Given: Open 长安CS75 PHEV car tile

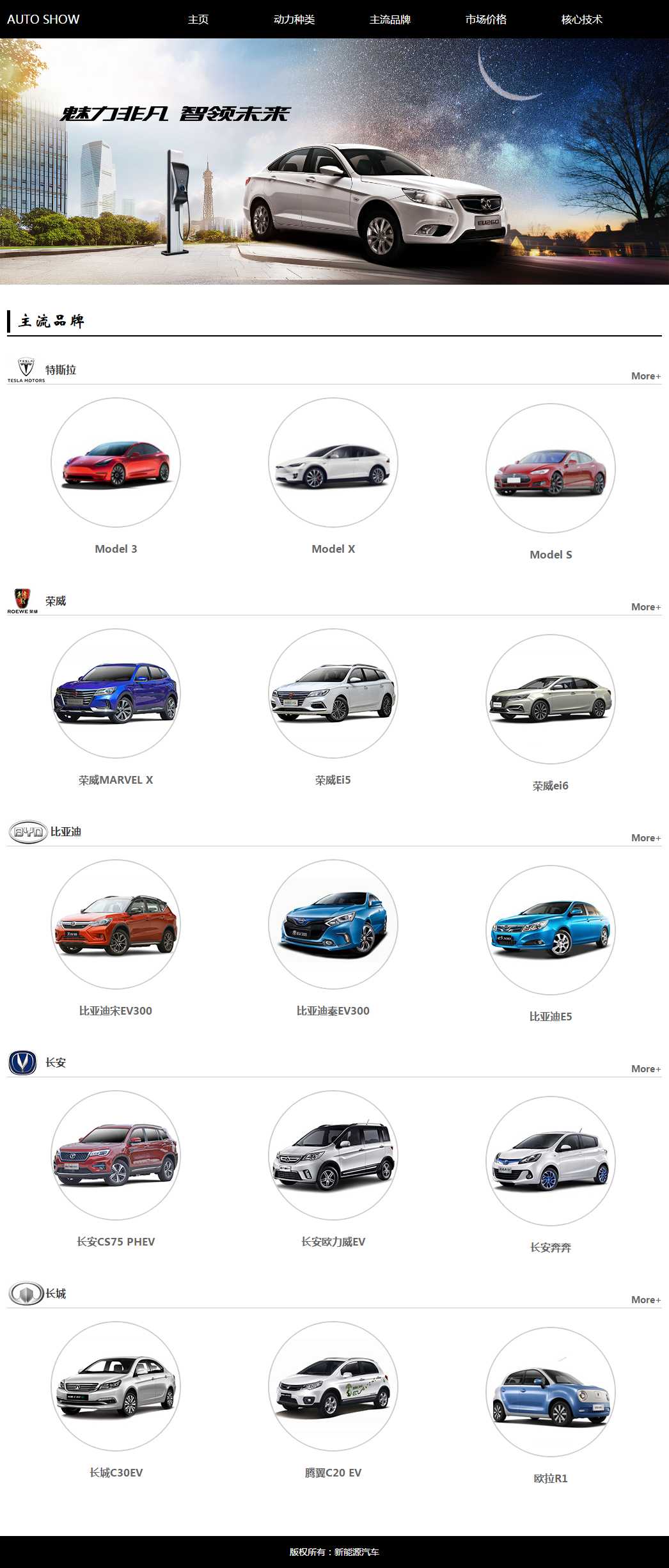Looking at the screenshot, I should click(x=116, y=1156).
